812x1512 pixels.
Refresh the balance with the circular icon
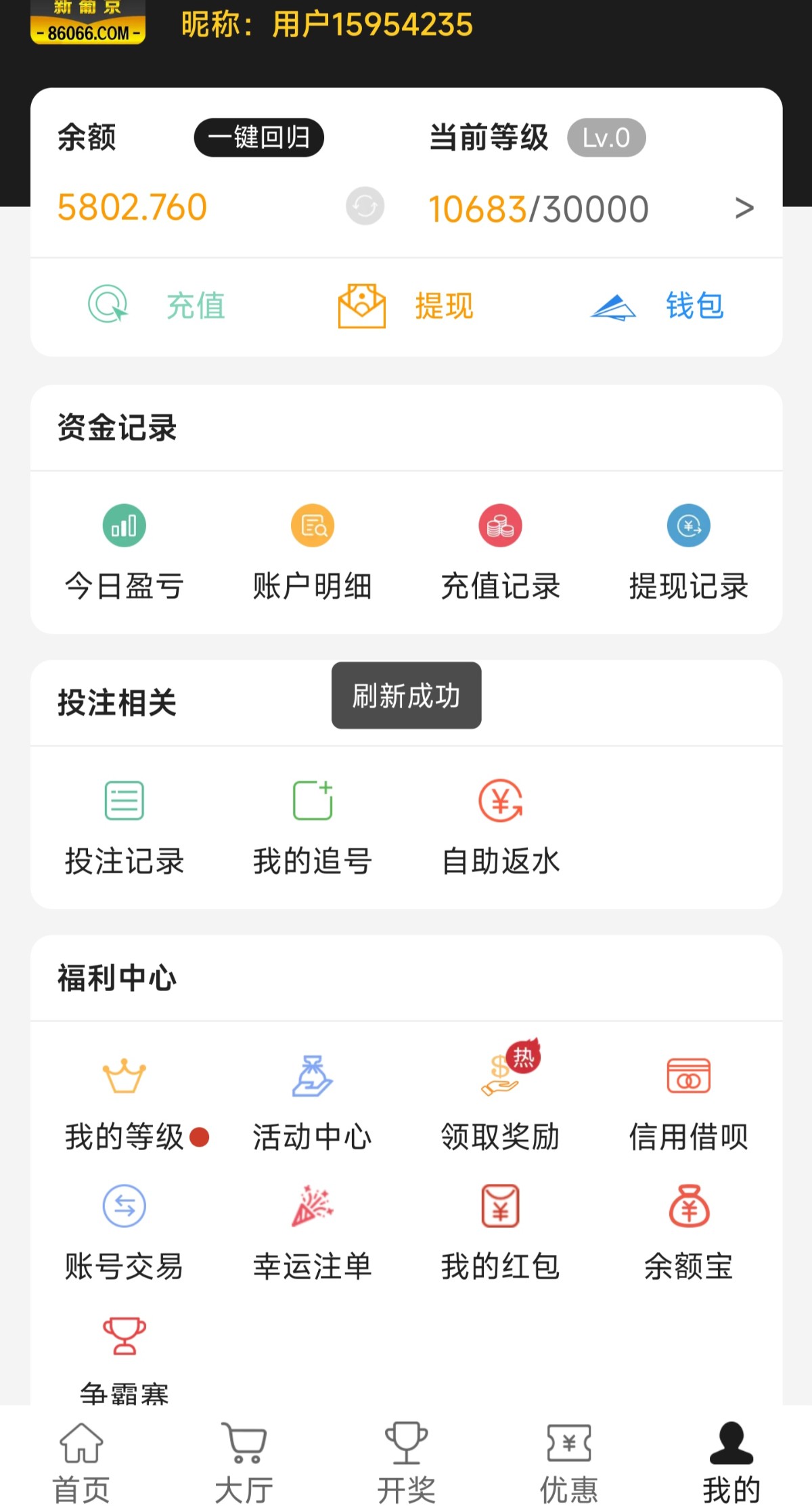point(365,206)
